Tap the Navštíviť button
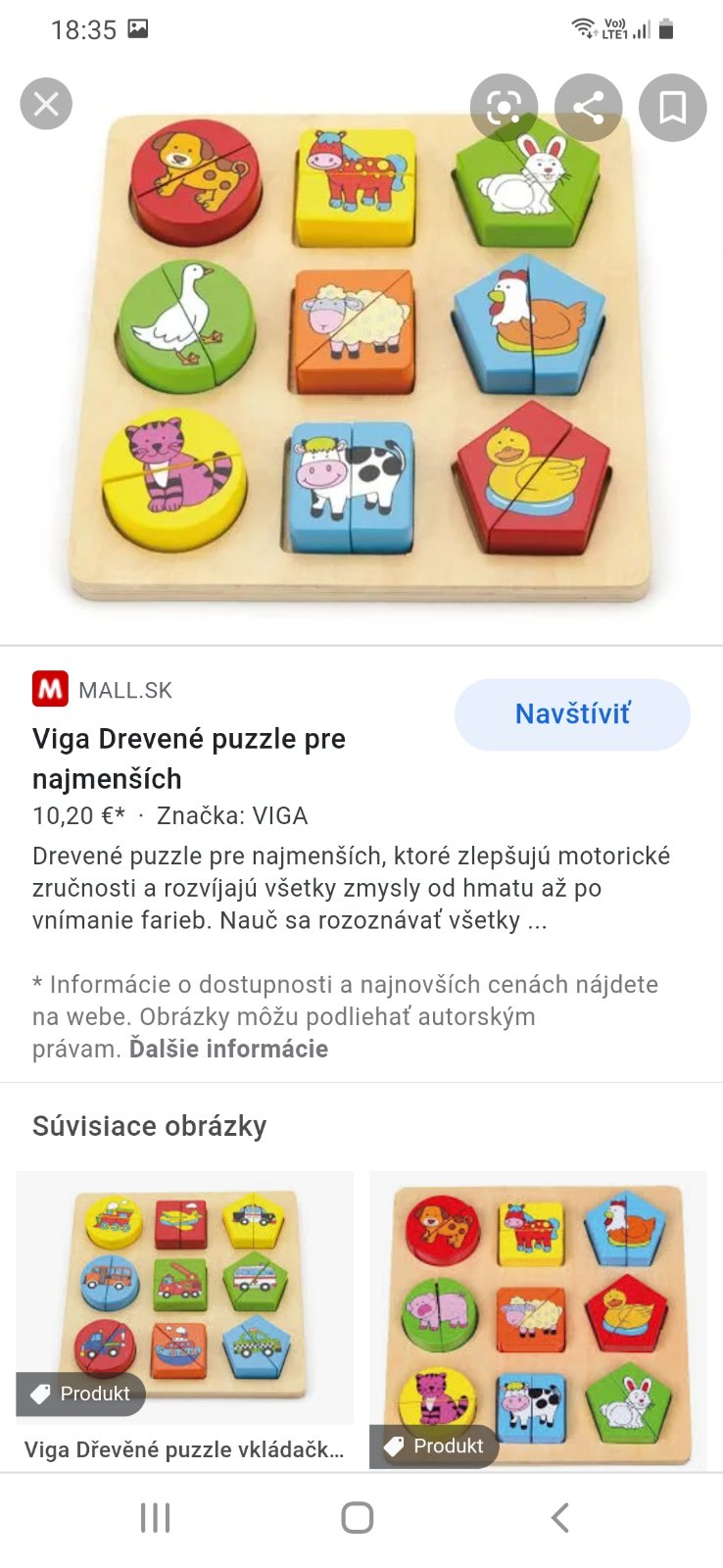 tap(572, 714)
